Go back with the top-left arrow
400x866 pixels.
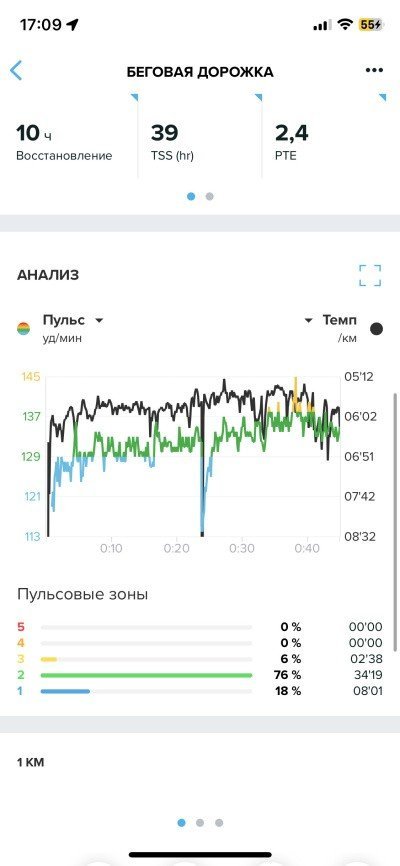[16, 71]
